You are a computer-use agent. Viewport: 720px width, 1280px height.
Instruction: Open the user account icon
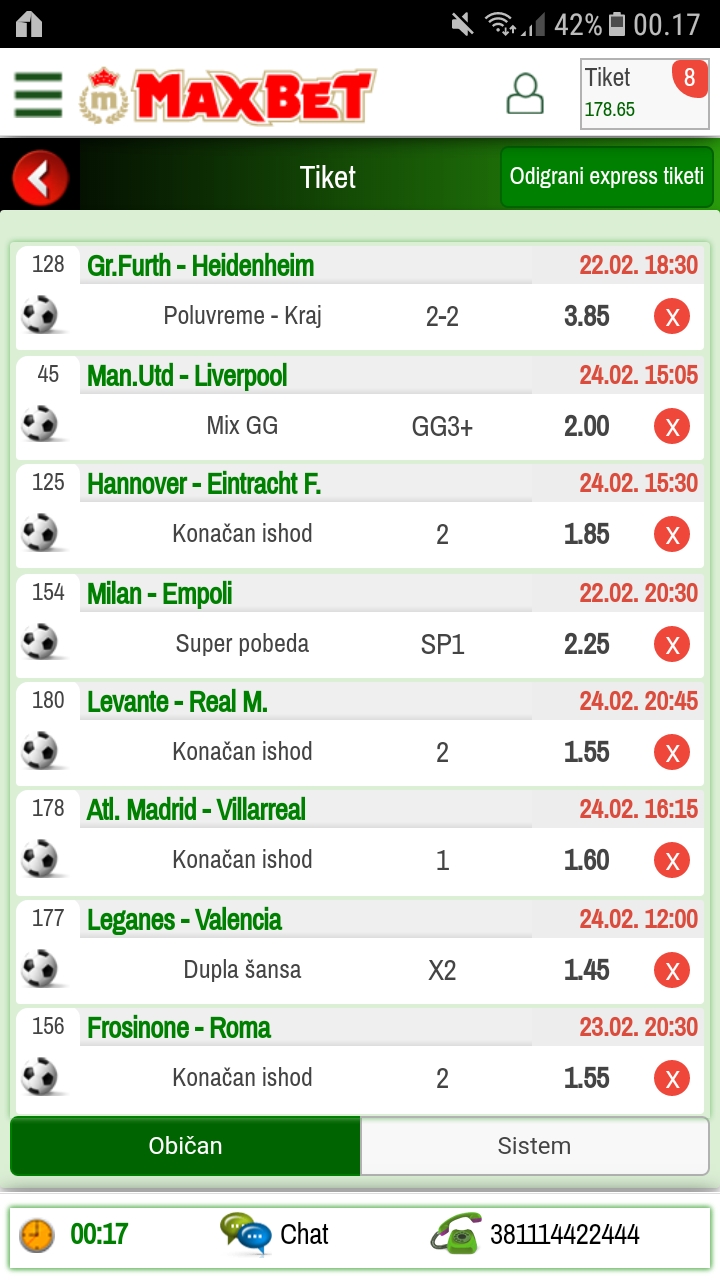pos(525,94)
